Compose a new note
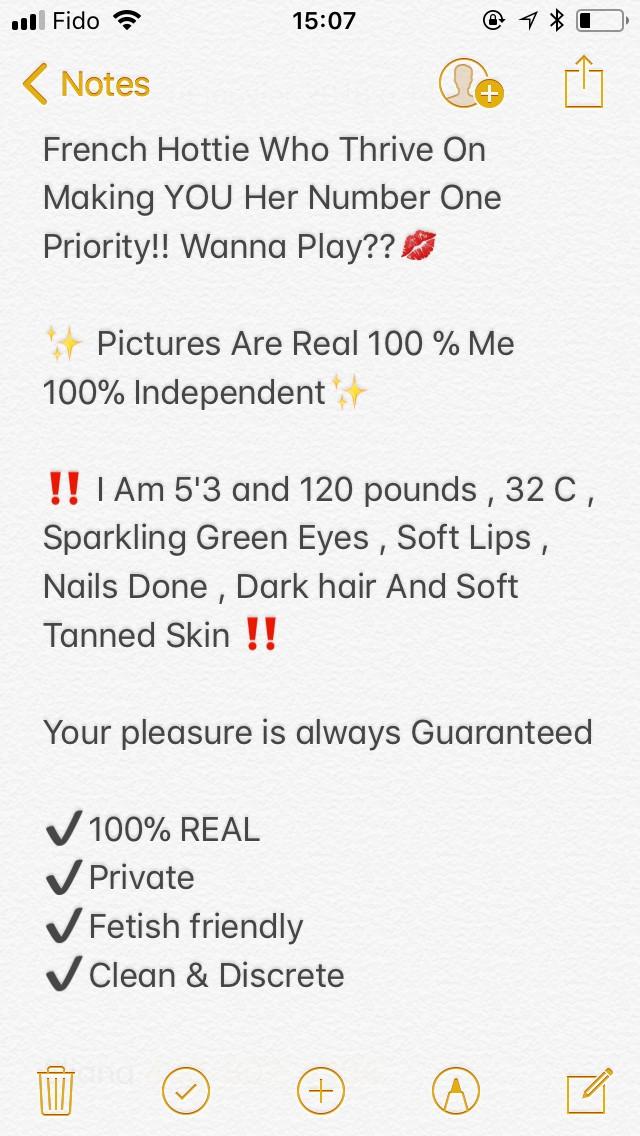The image size is (640, 1136). click(589, 1090)
